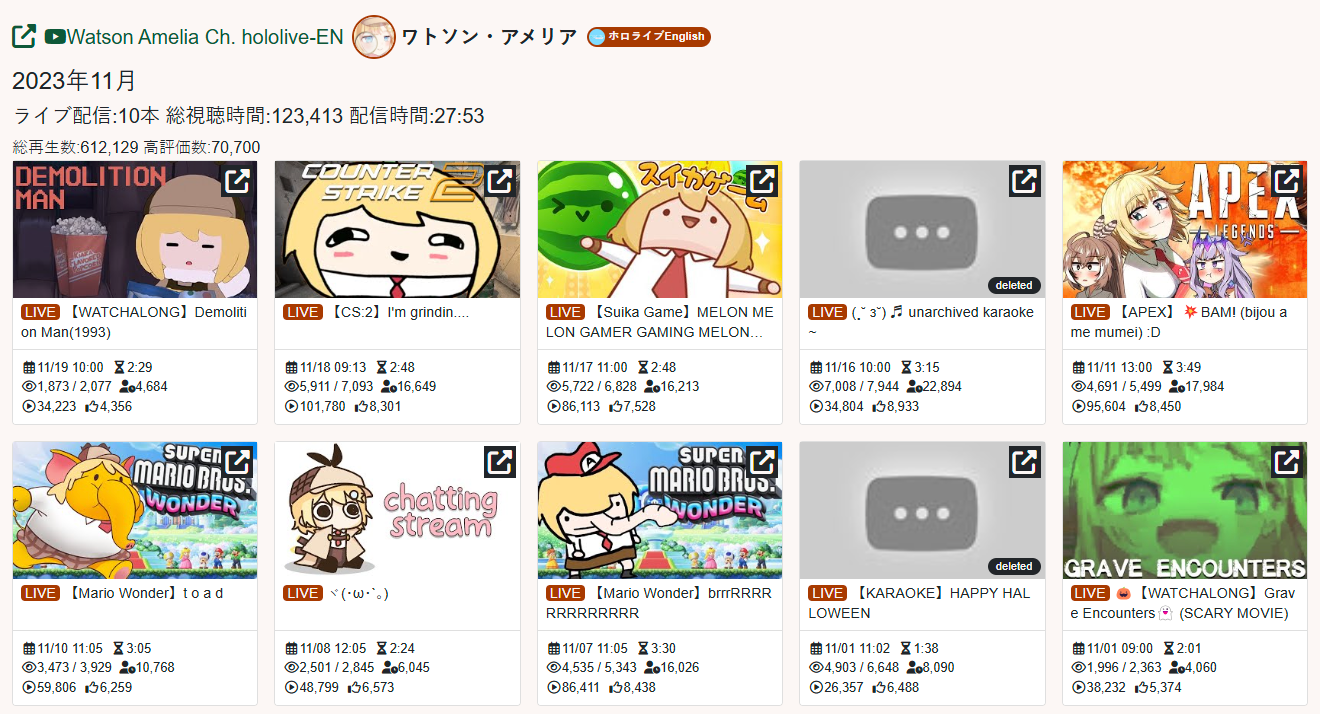1320x719 pixels.
Task: Select the Suika Game MELON stream card
Action: coord(660,322)
